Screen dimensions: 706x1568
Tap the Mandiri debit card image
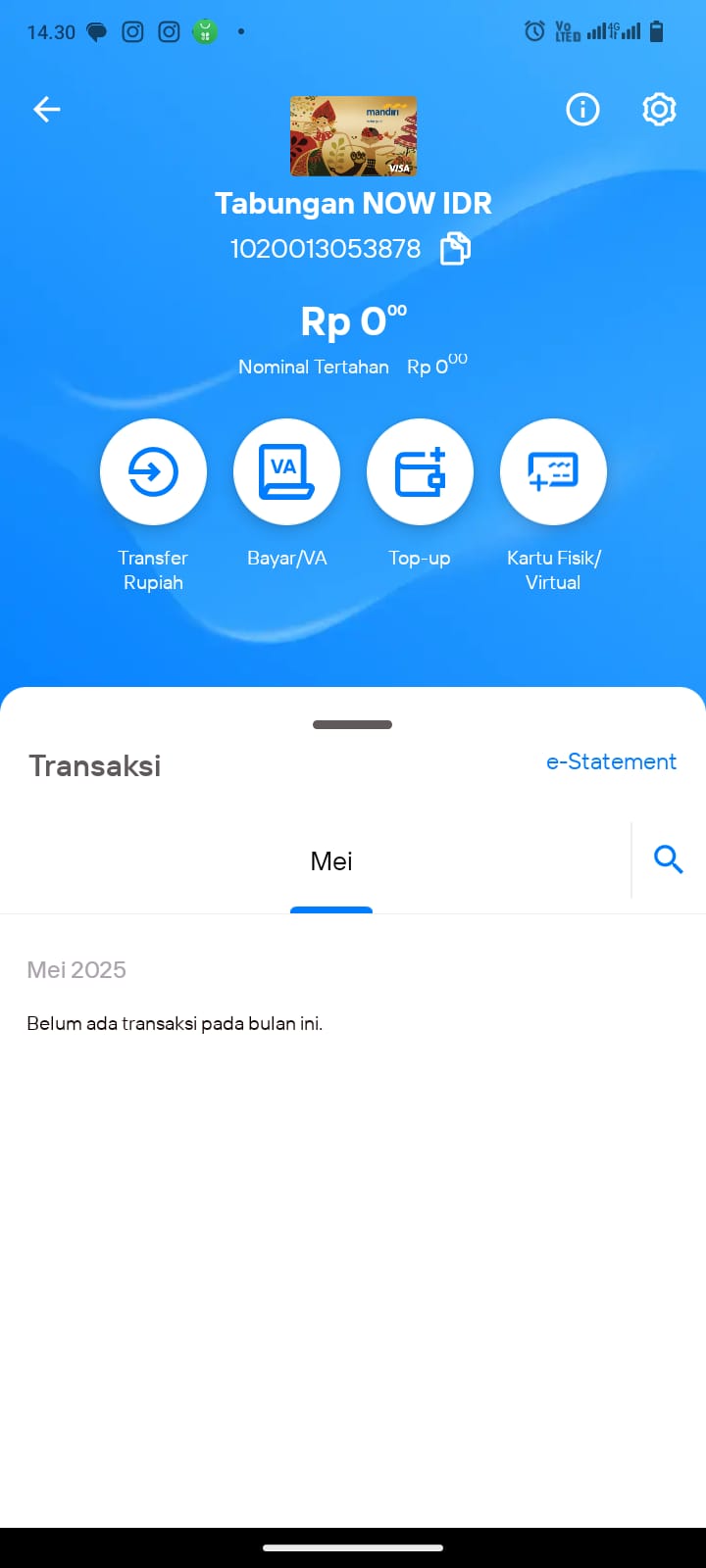coord(353,136)
